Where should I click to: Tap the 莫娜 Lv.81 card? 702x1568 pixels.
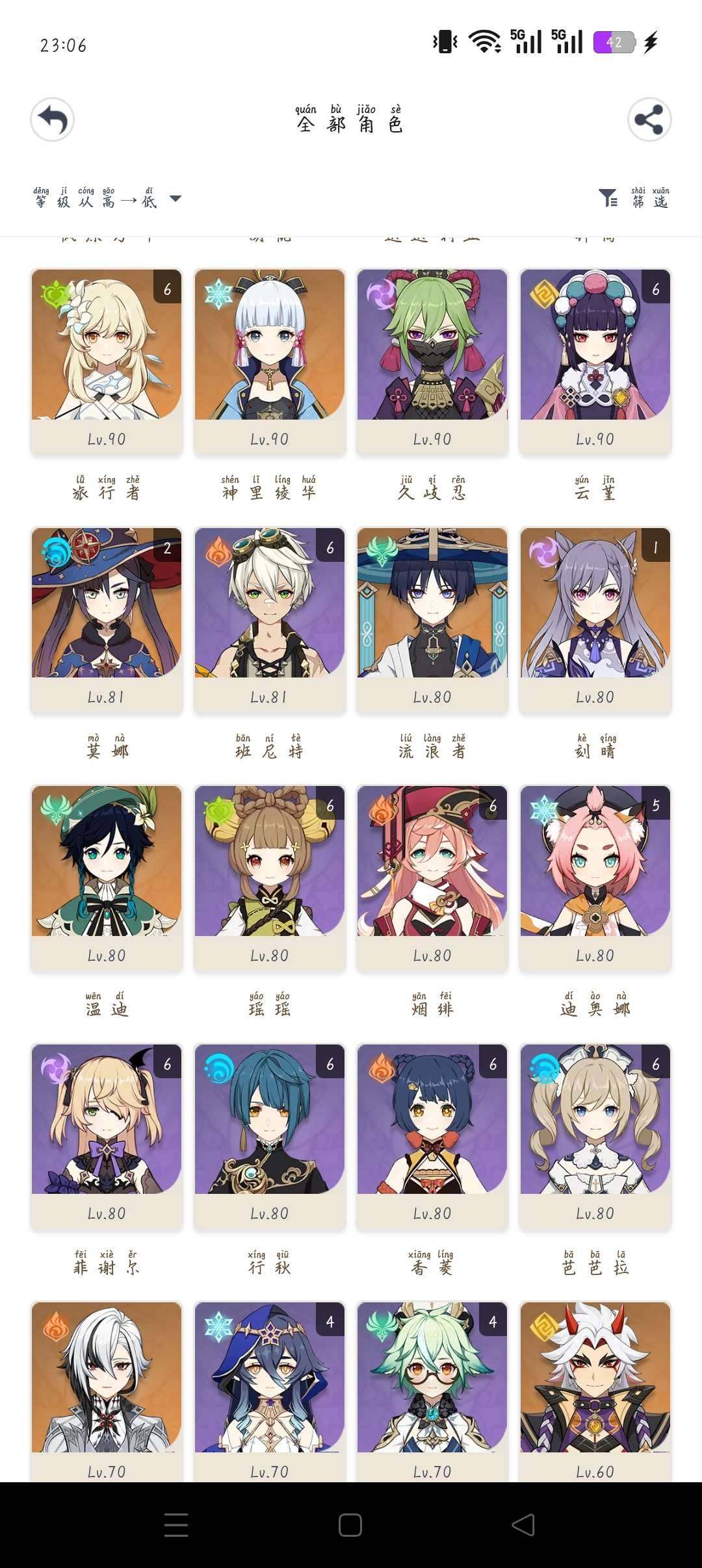coord(107,618)
